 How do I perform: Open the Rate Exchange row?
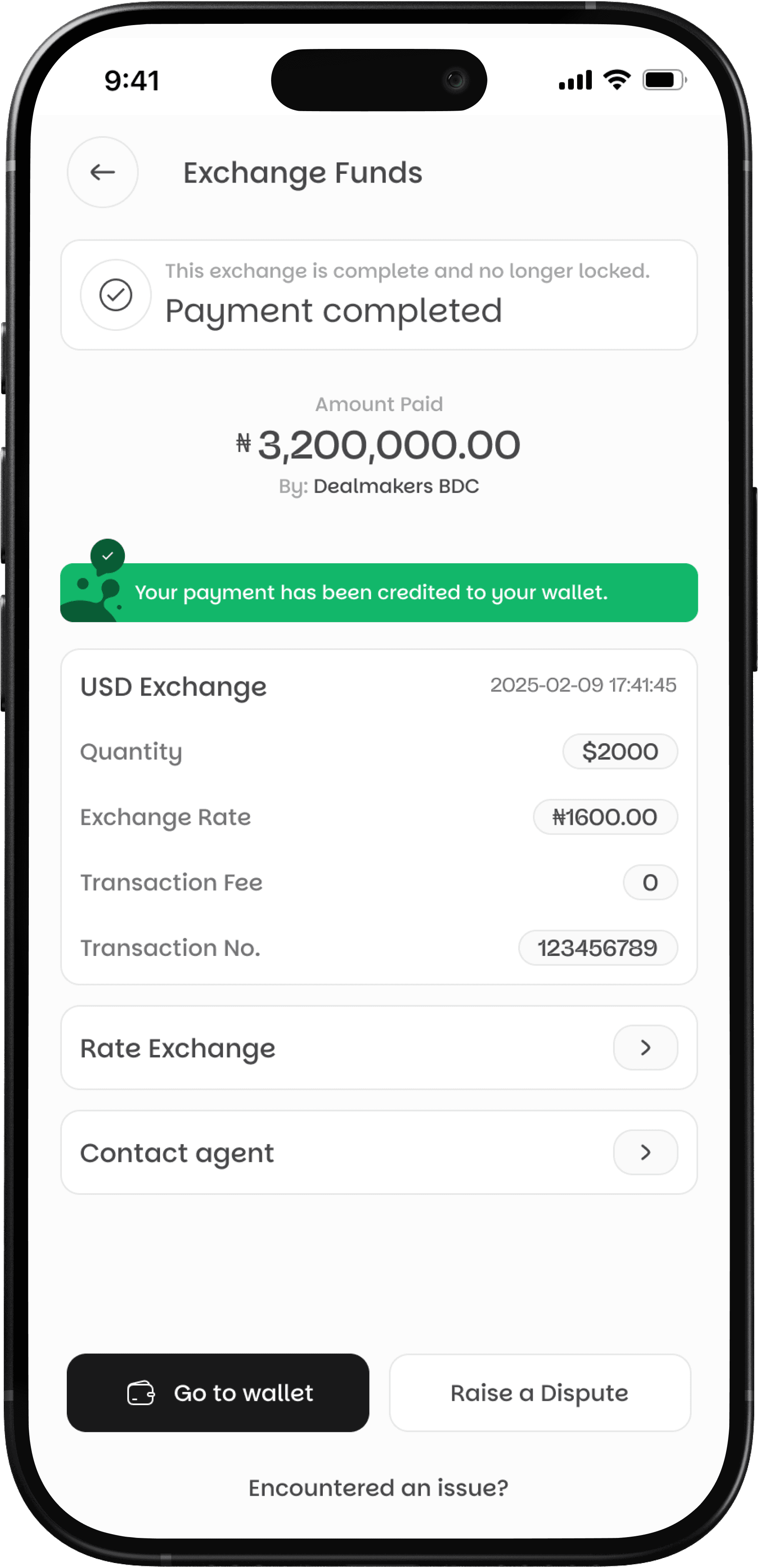pyautogui.click(x=378, y=1047)
